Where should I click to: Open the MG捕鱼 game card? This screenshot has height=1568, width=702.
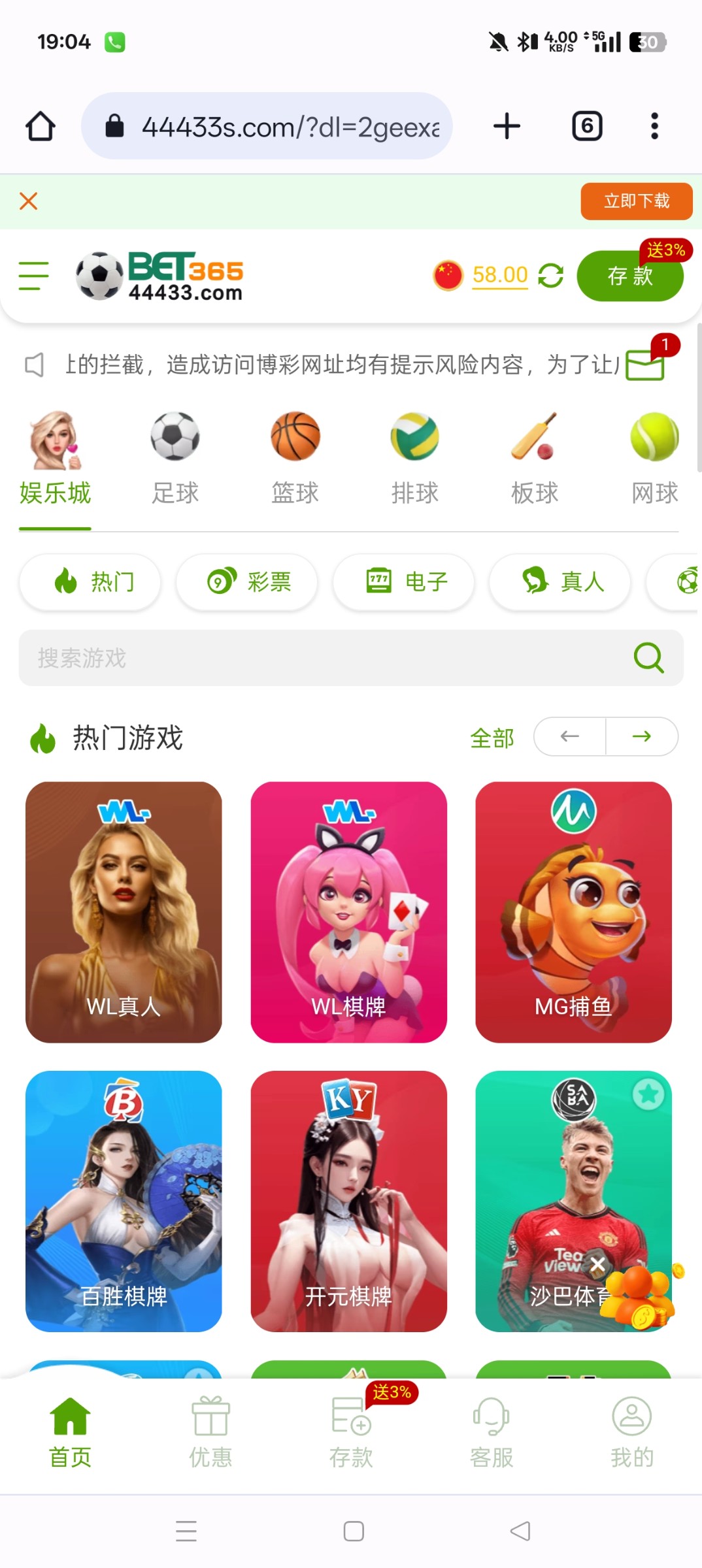coord(573,912)
